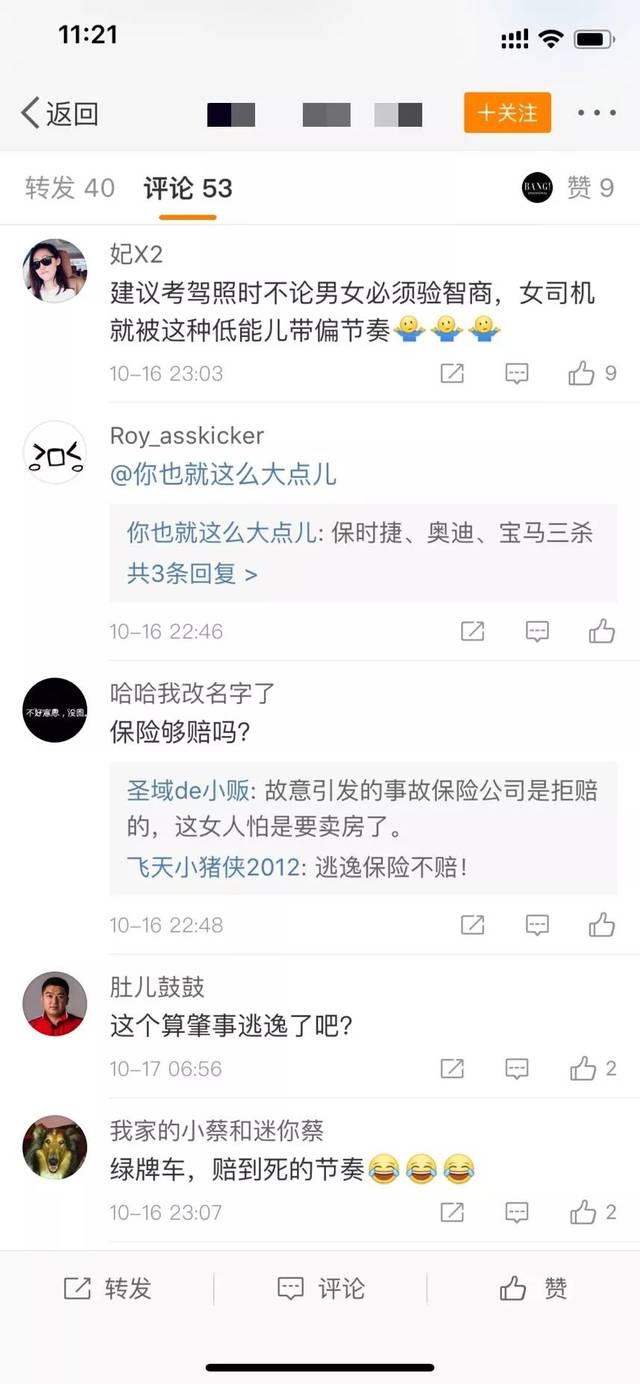Repost the comment from 妃X2

452,373
